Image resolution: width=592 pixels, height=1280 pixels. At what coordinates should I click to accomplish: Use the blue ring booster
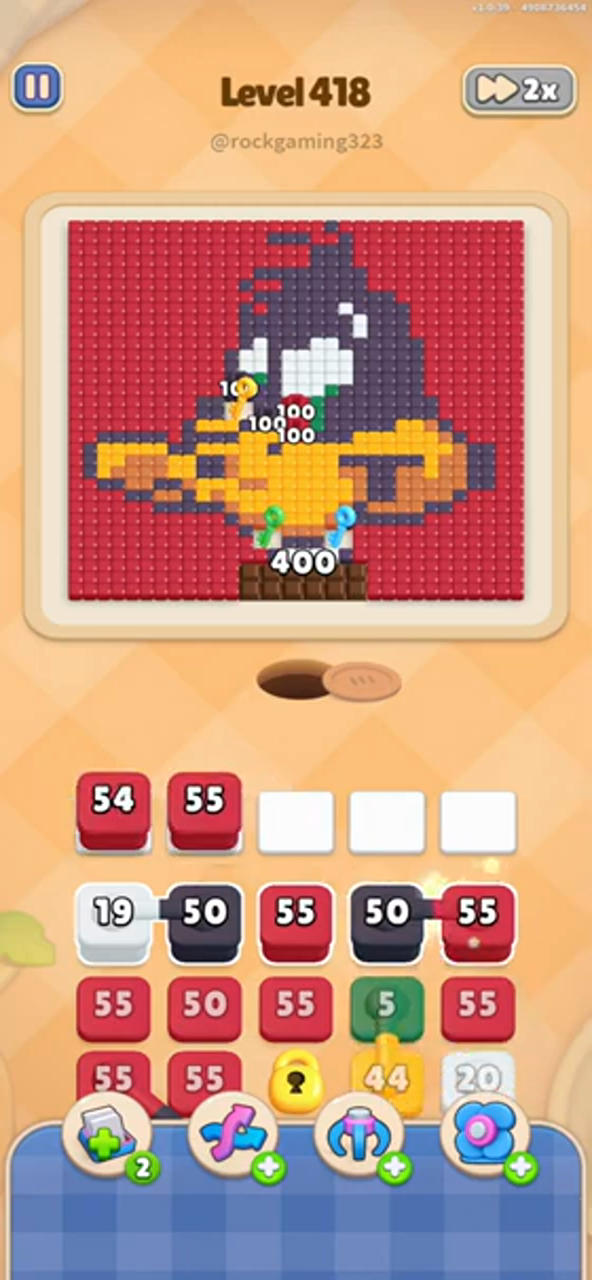[x=487, y=1137]
